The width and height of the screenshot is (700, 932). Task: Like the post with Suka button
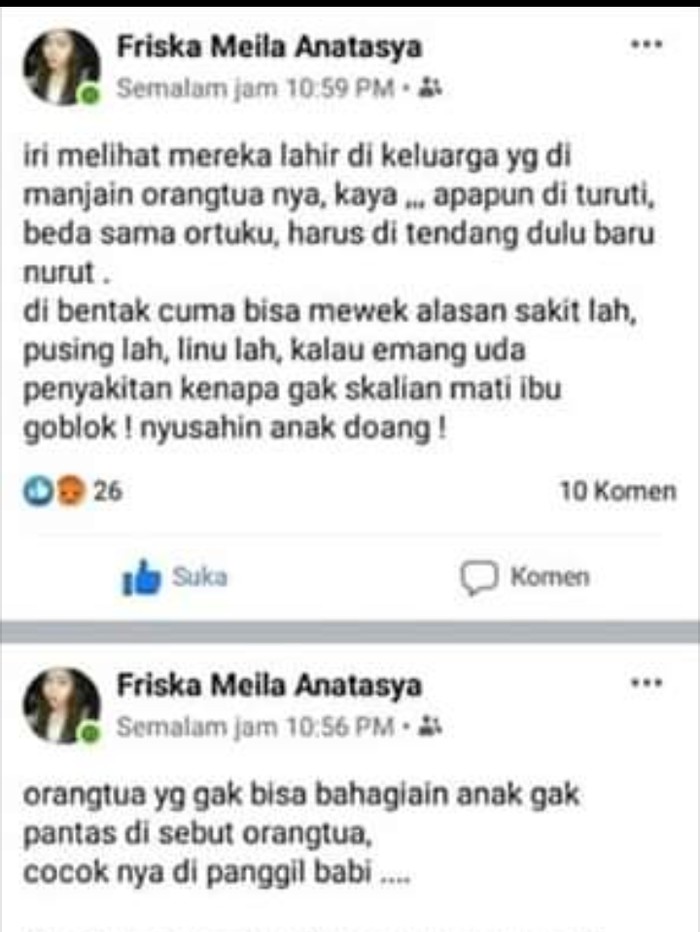pos(176,577)
